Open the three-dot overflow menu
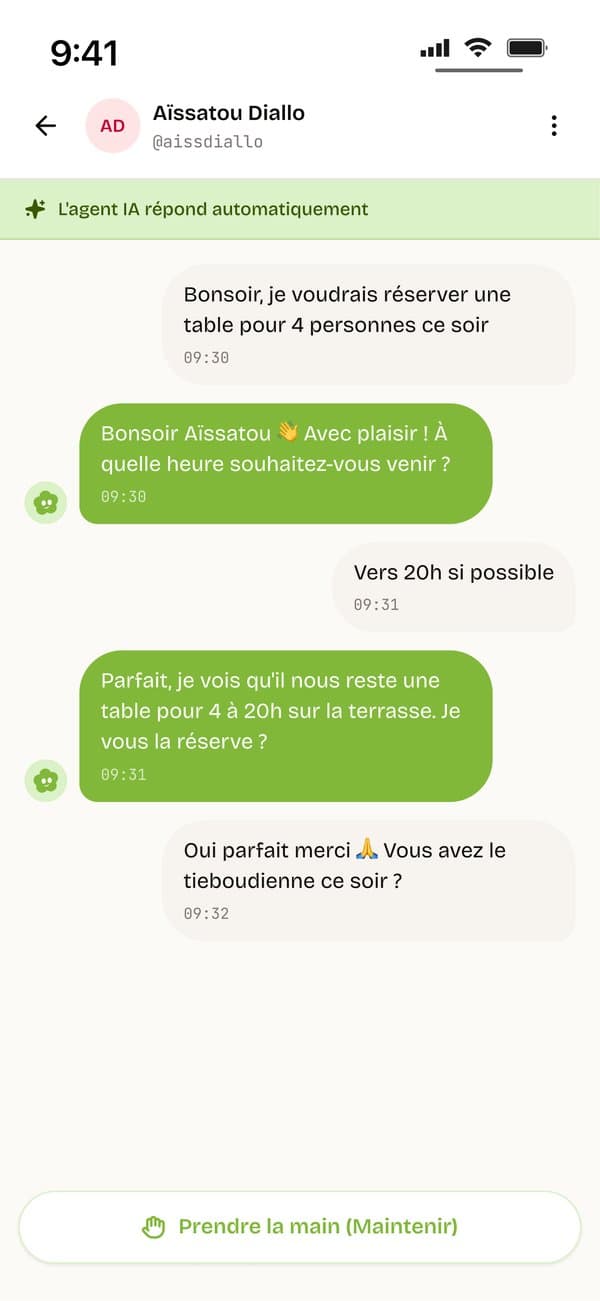This screenshot has height=1301, width=600. click(x=554, y=126)
